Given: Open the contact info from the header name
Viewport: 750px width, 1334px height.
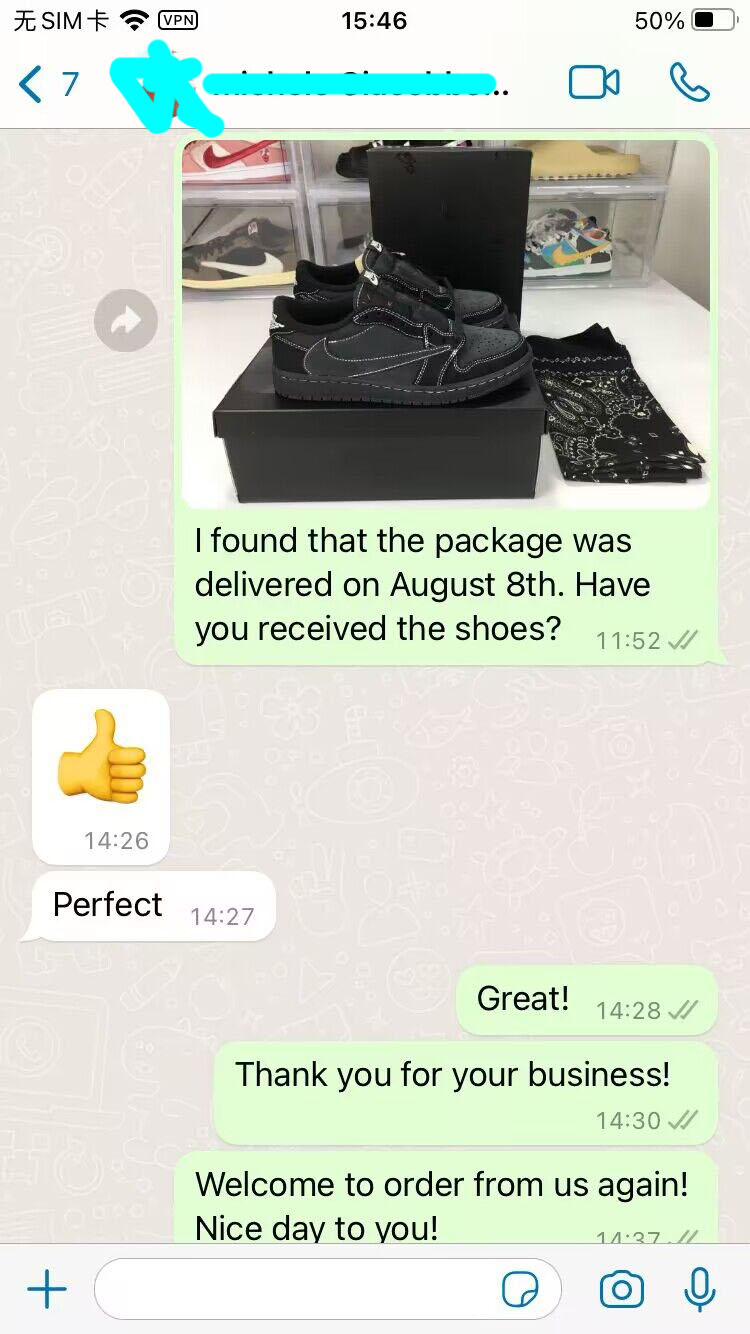Looking at the screenshot, I should [x=350, y=84].
